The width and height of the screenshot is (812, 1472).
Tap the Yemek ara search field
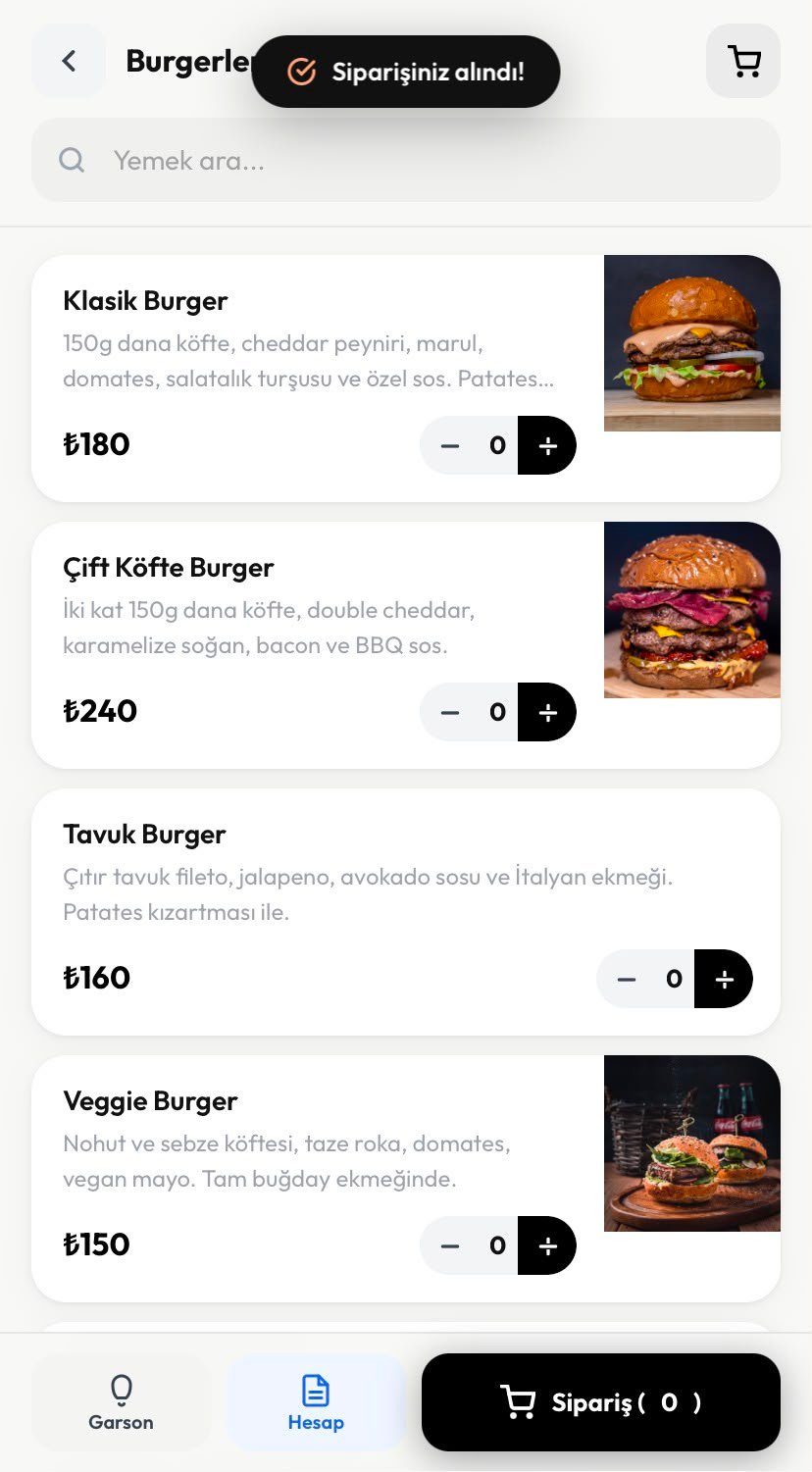point(406,160)
